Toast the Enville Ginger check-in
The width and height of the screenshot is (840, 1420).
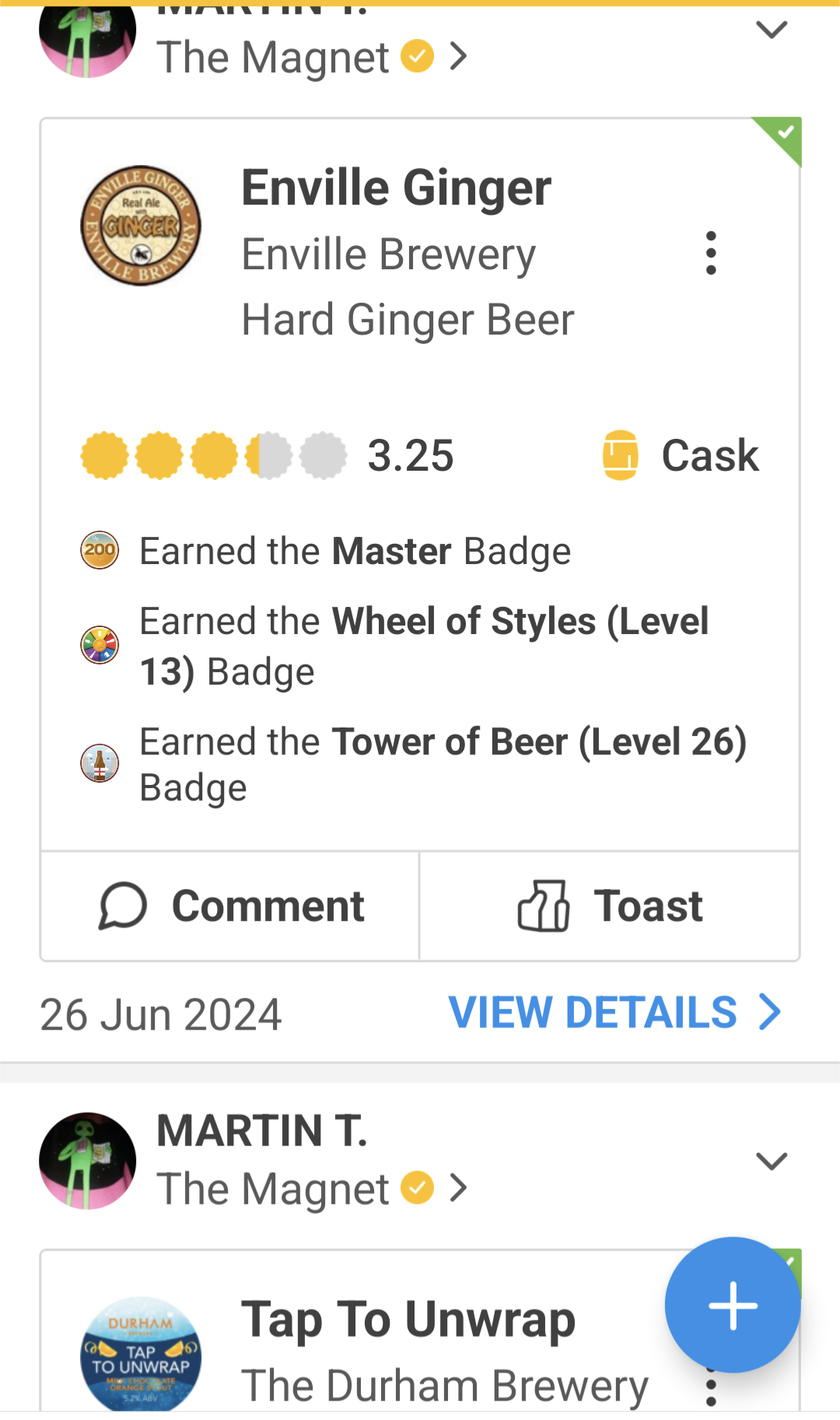tap(610, 906)
